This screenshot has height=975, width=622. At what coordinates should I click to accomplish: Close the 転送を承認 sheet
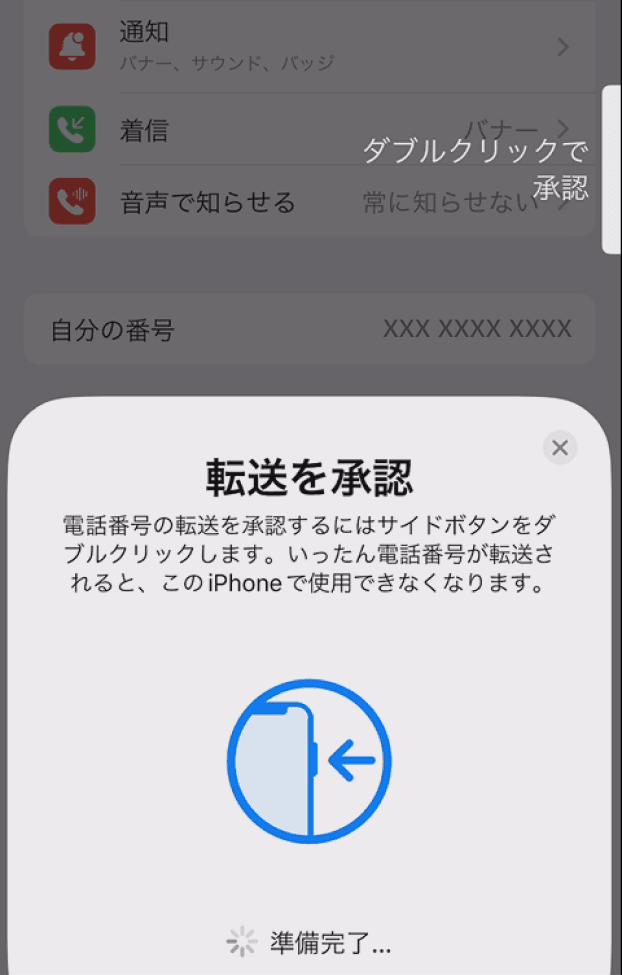point(560,448)
